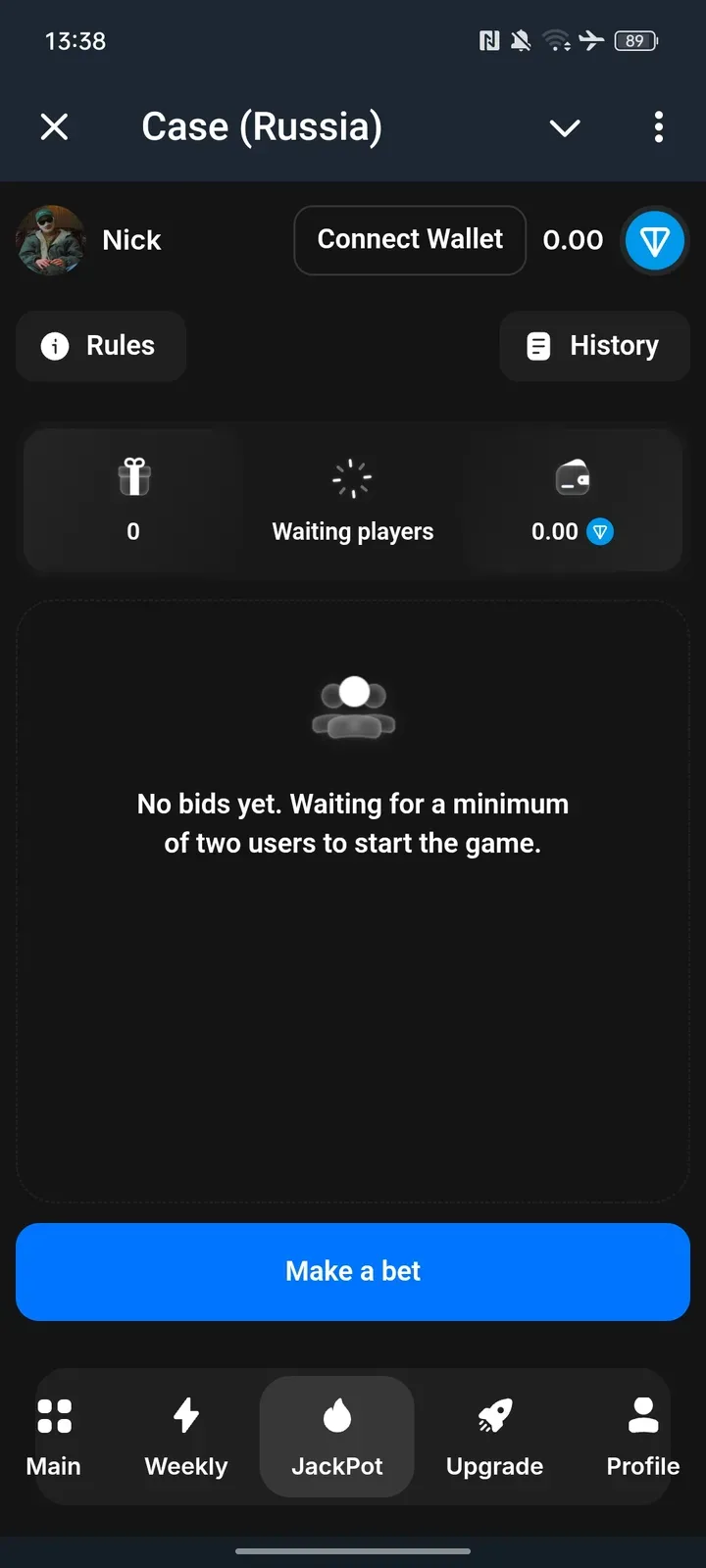
Task: Open the Rules page
Action: [x=100, y=346]
